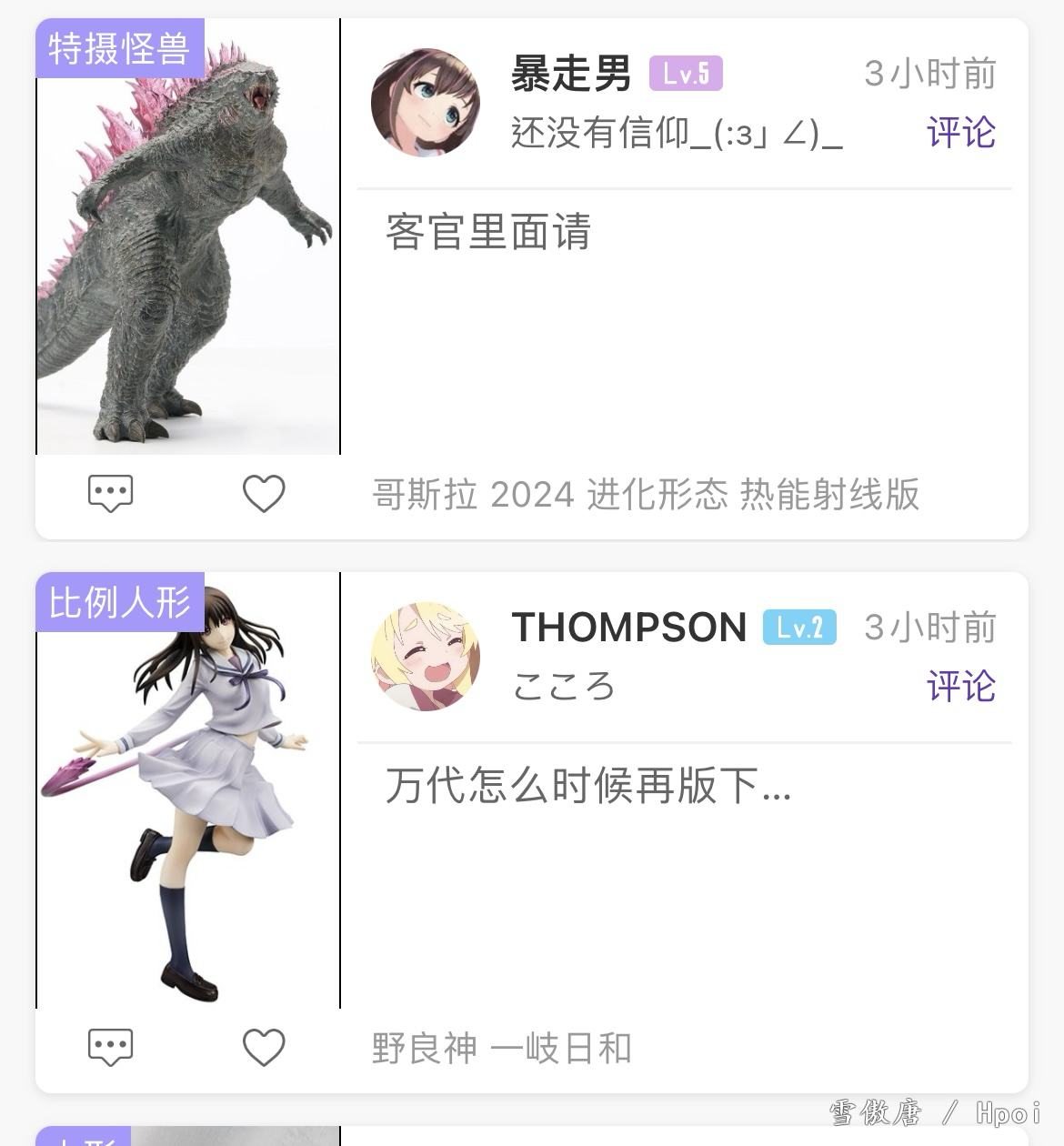Viewport: 1064px width, 1146px height.
Task: Open 暴走男's profile avatar
Action: pyautogui.click(x=426, y=103)
